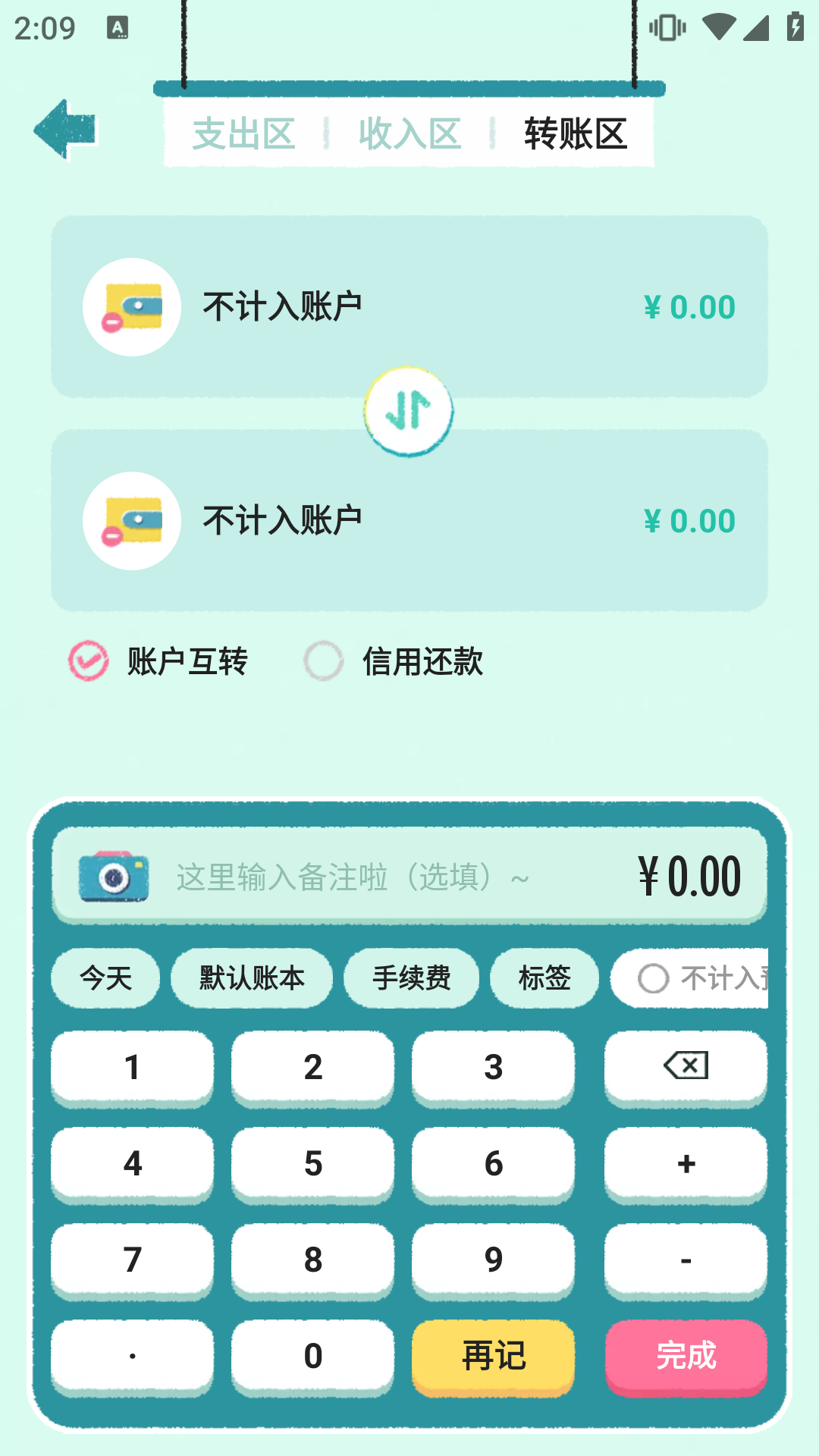Viewport: 819px width, 1456px height.
Task: Open the 默认账本 ledger selector
Action: click(251, 979)
